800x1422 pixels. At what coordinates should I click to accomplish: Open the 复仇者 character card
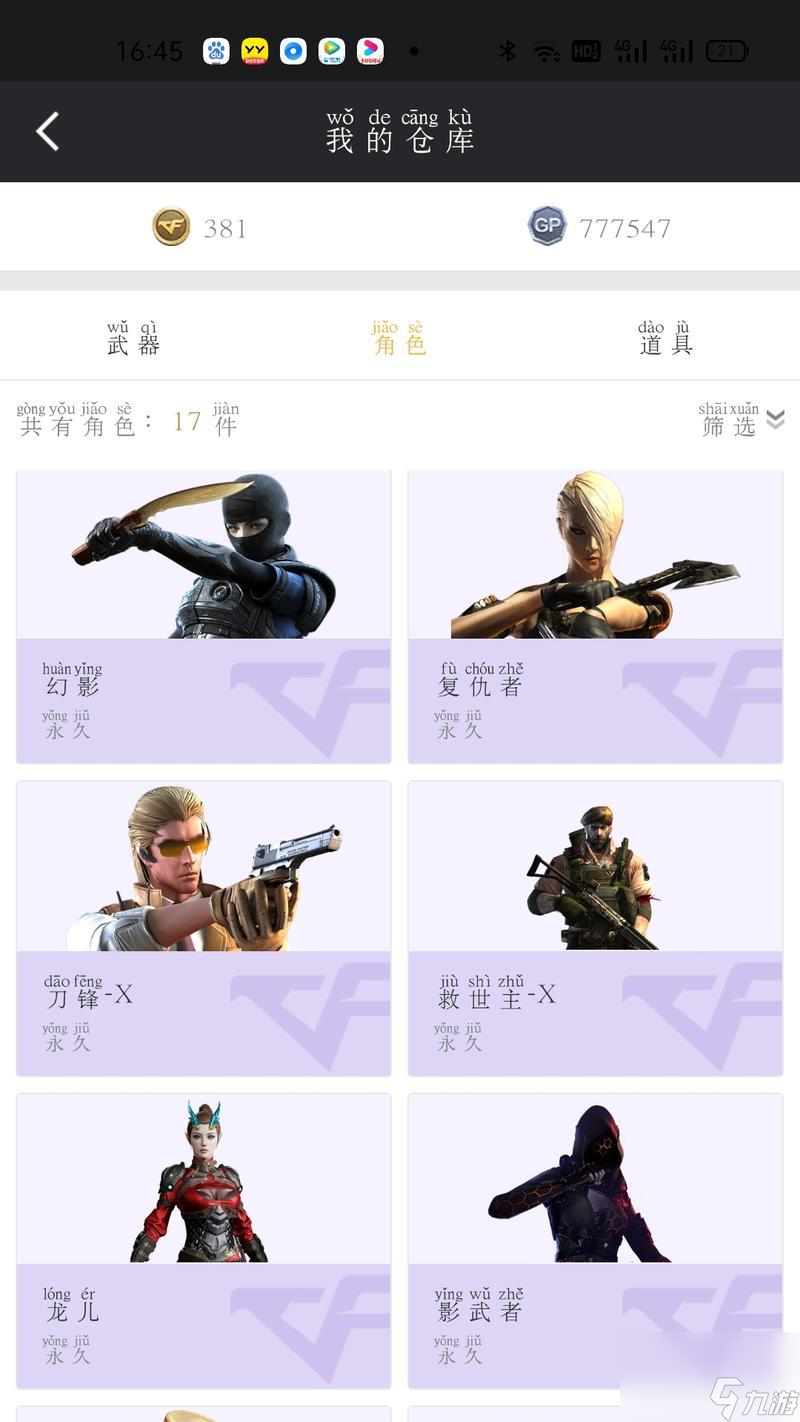[595, 616]
